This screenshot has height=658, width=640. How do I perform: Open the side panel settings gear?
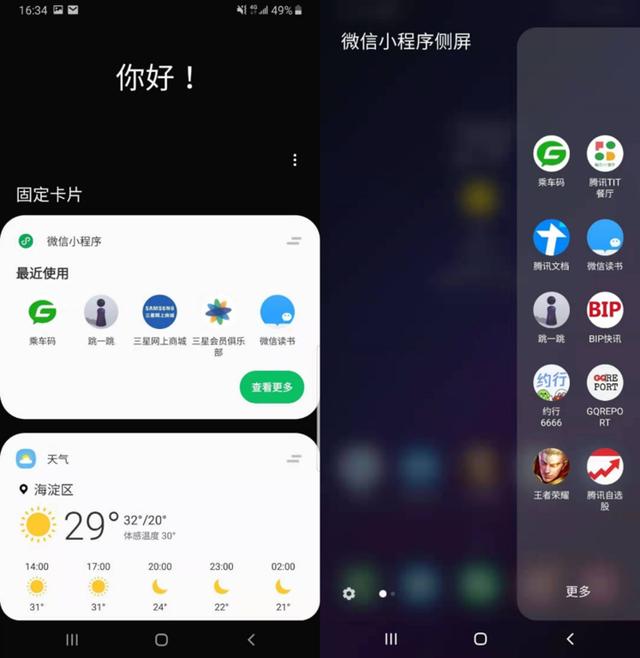pos(348,593)
